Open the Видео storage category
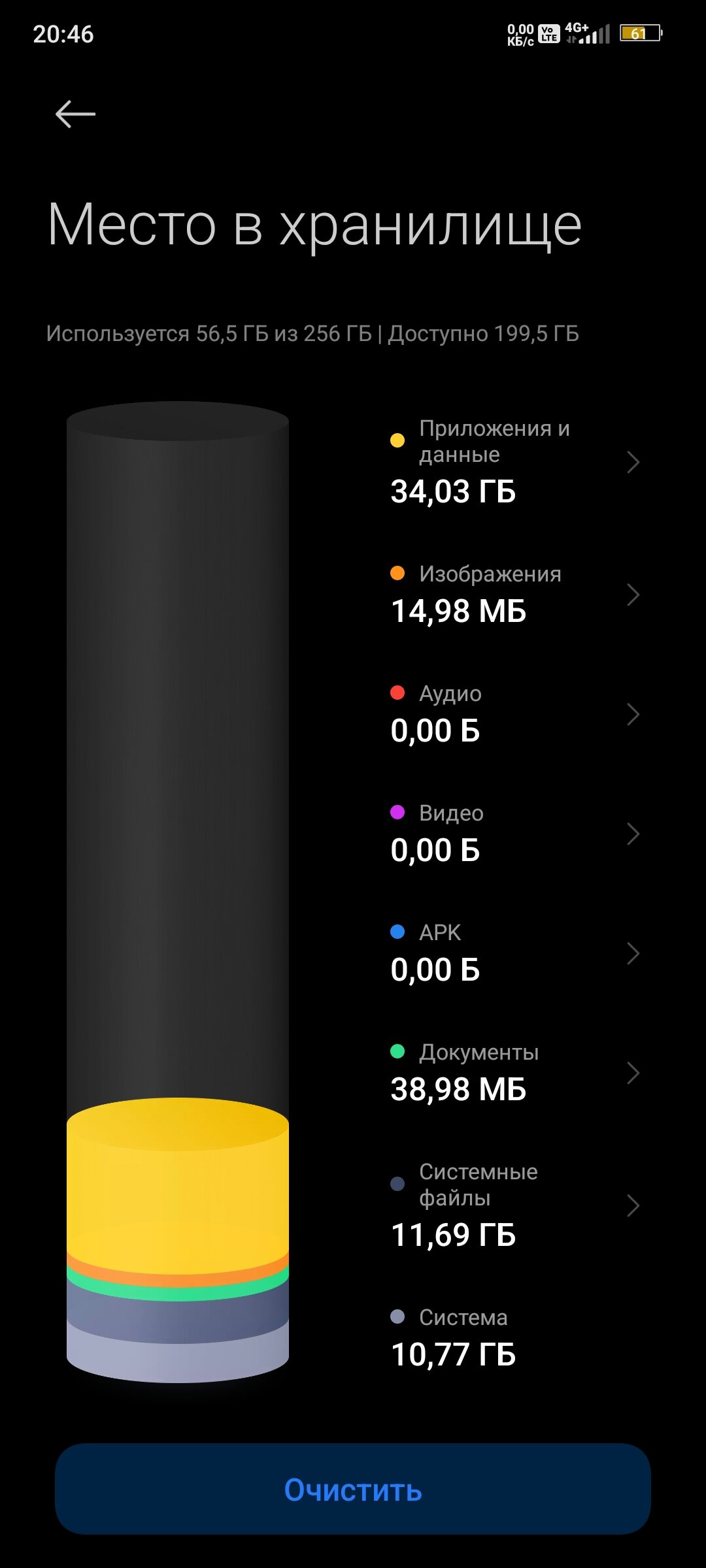The image size is (706, 1568). 513,834
